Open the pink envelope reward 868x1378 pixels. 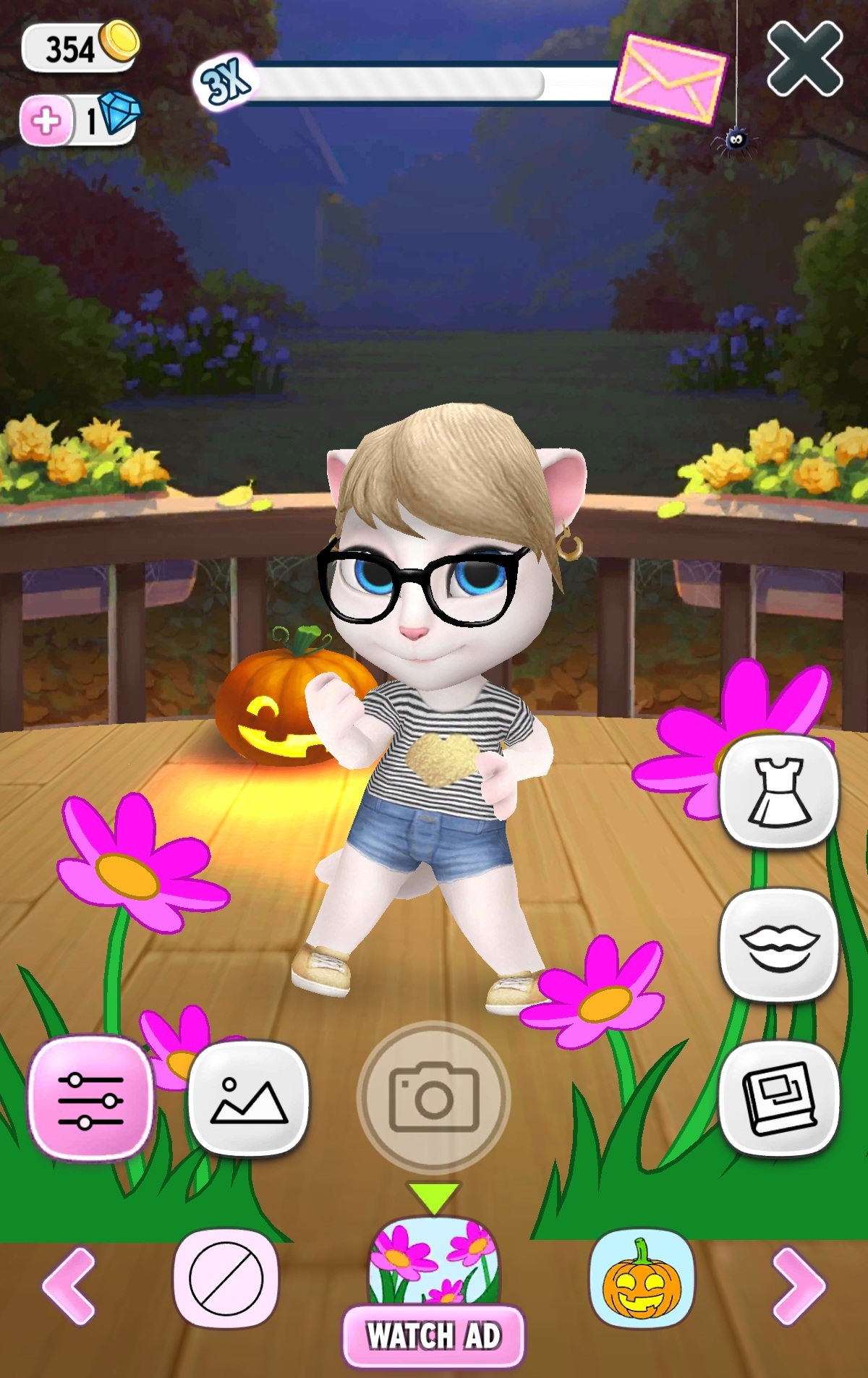[x=668, y=79]
